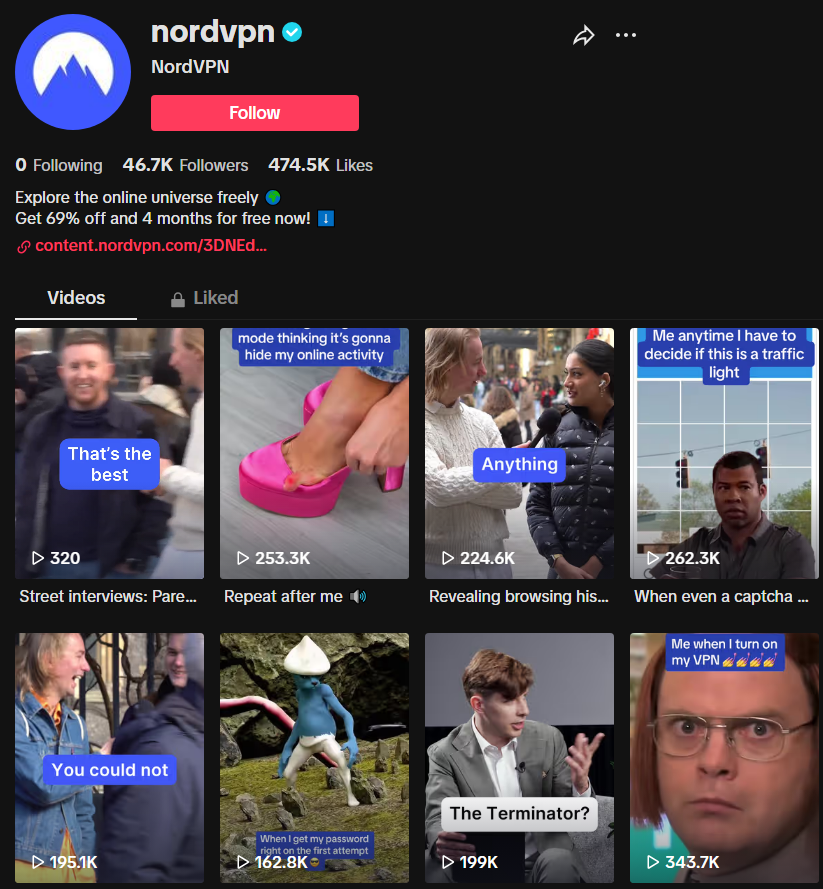Screen dimensions: 823x889
Task: Toggle following by pressing the Follow button
Action: 254,113
